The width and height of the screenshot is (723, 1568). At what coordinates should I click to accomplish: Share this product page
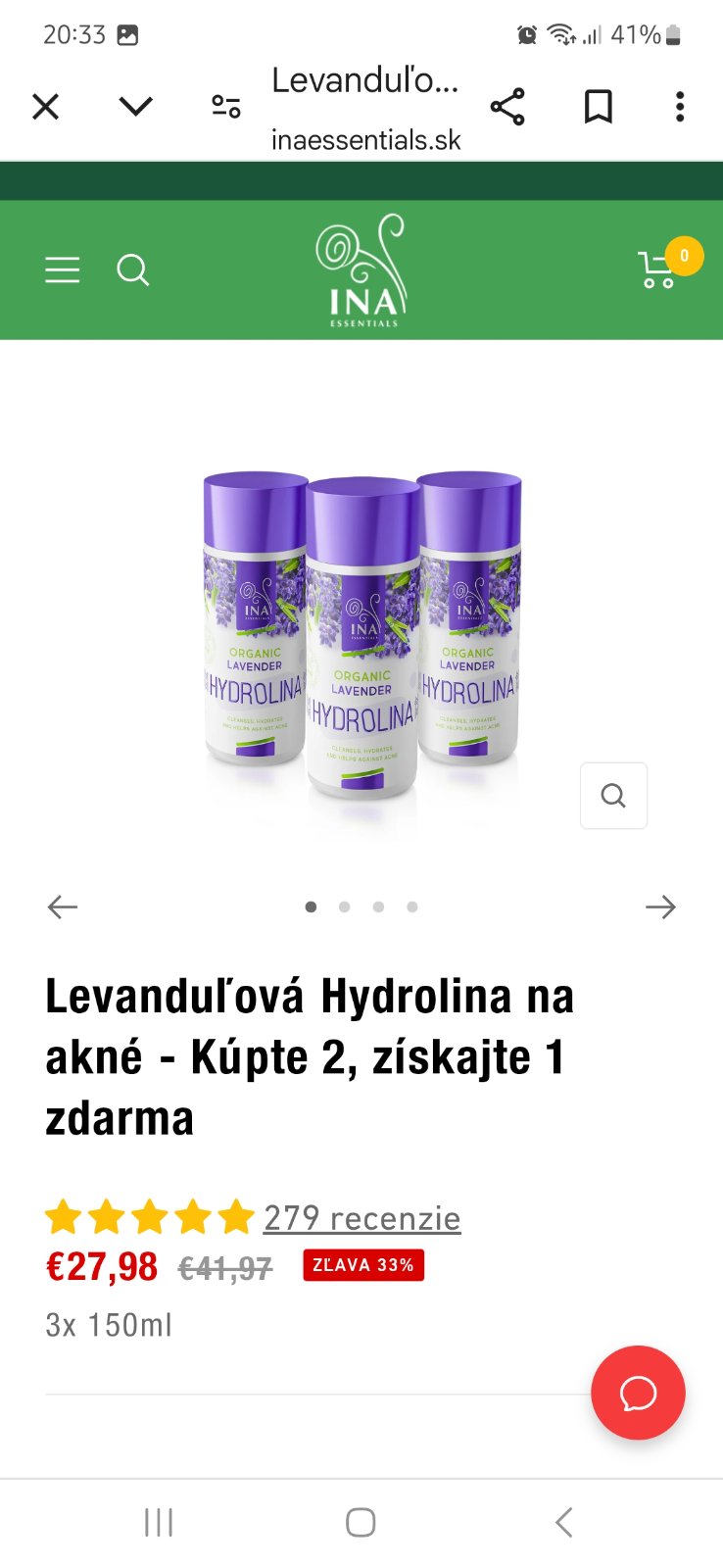507,106
